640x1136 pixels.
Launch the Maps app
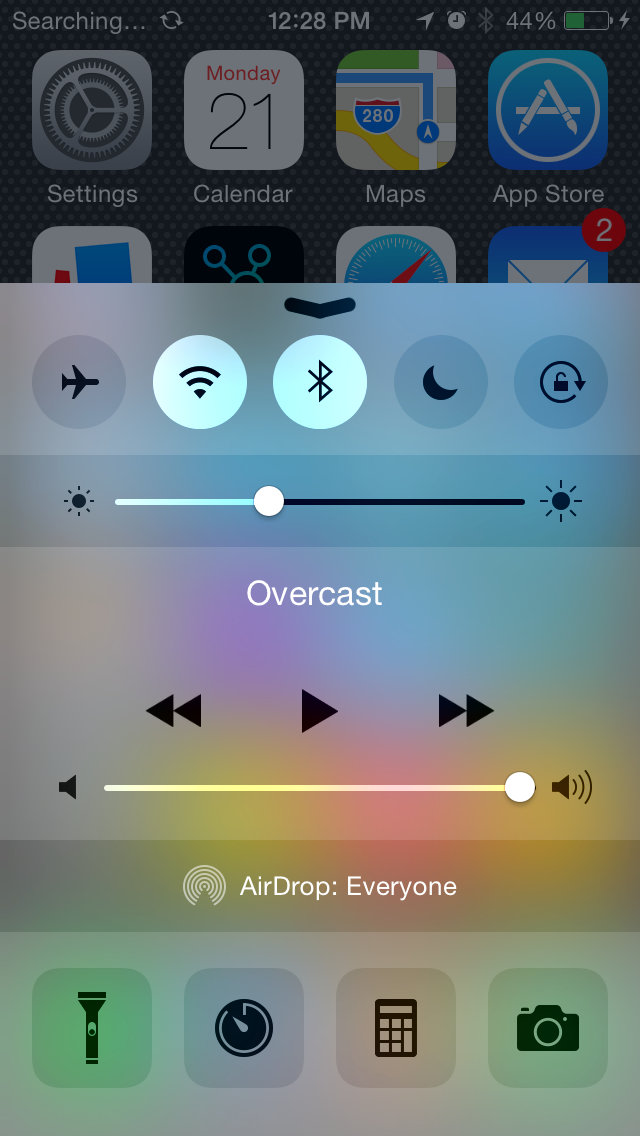(396, 110)
